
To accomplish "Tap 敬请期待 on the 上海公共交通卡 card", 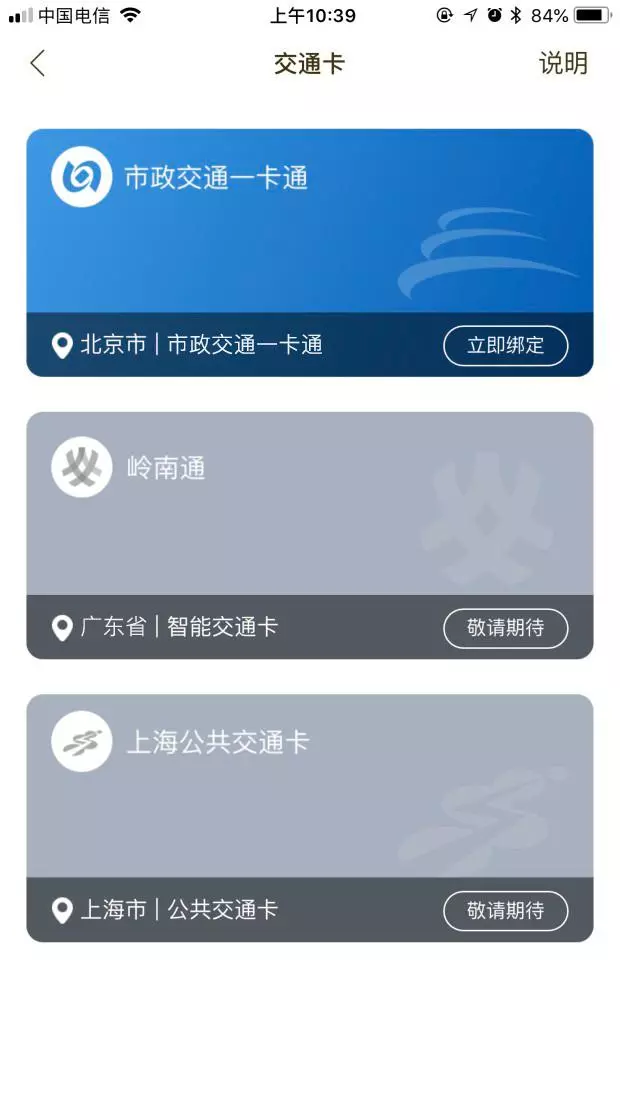I will pos(505,911).
